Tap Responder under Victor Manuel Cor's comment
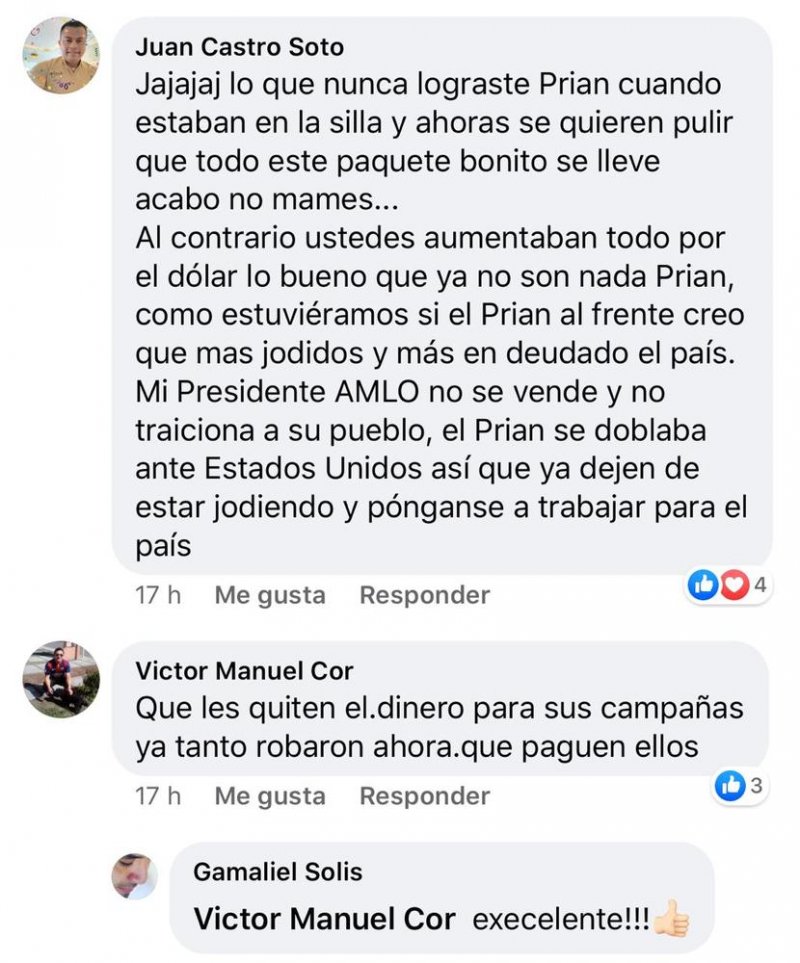The width and height of the screenshot is (800, 963). [x=424, y=796]
